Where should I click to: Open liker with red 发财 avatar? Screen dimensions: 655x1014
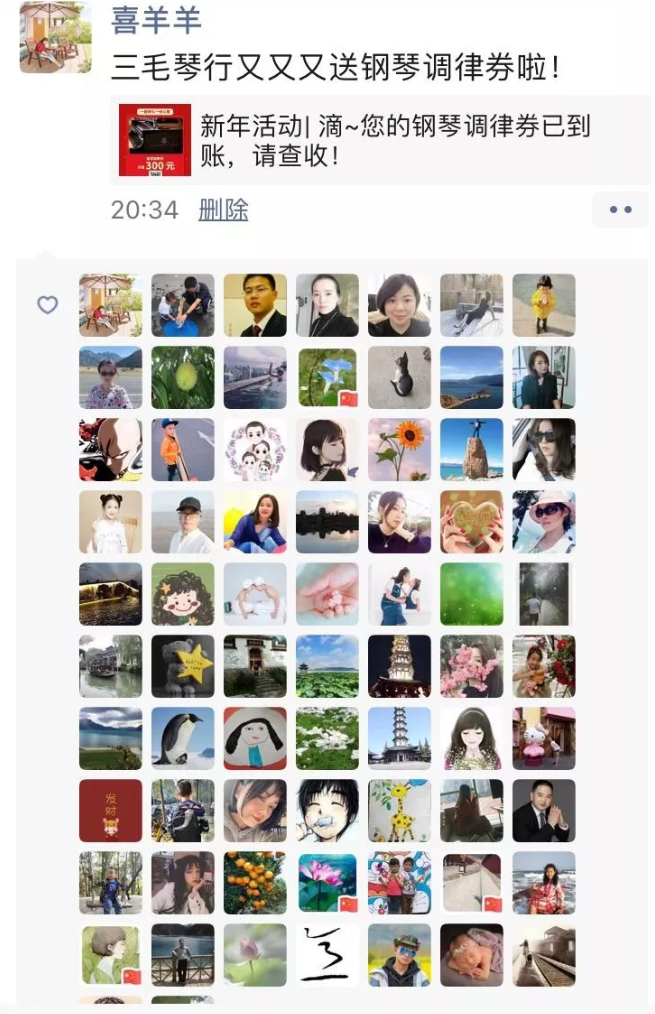point(111,810)
